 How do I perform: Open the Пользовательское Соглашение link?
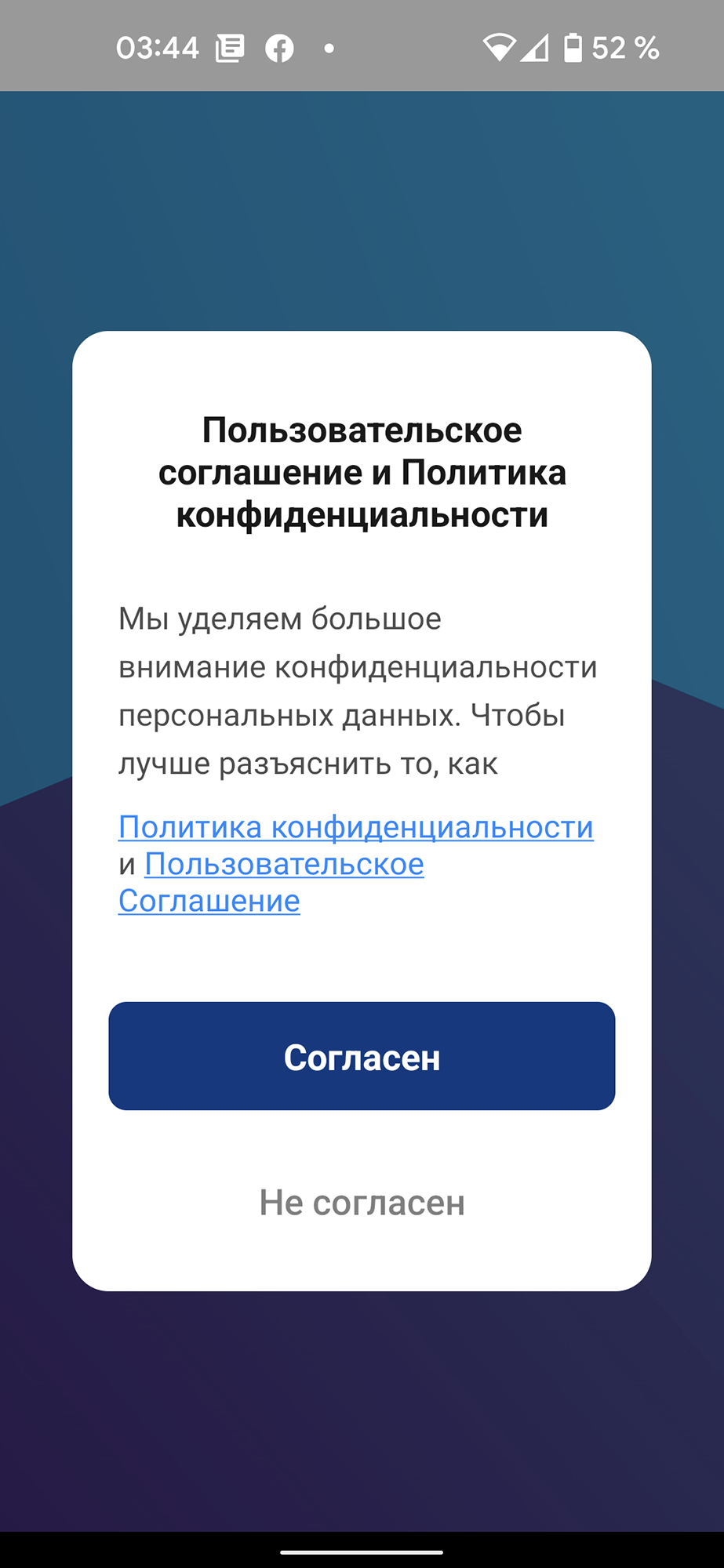point(284,864)
